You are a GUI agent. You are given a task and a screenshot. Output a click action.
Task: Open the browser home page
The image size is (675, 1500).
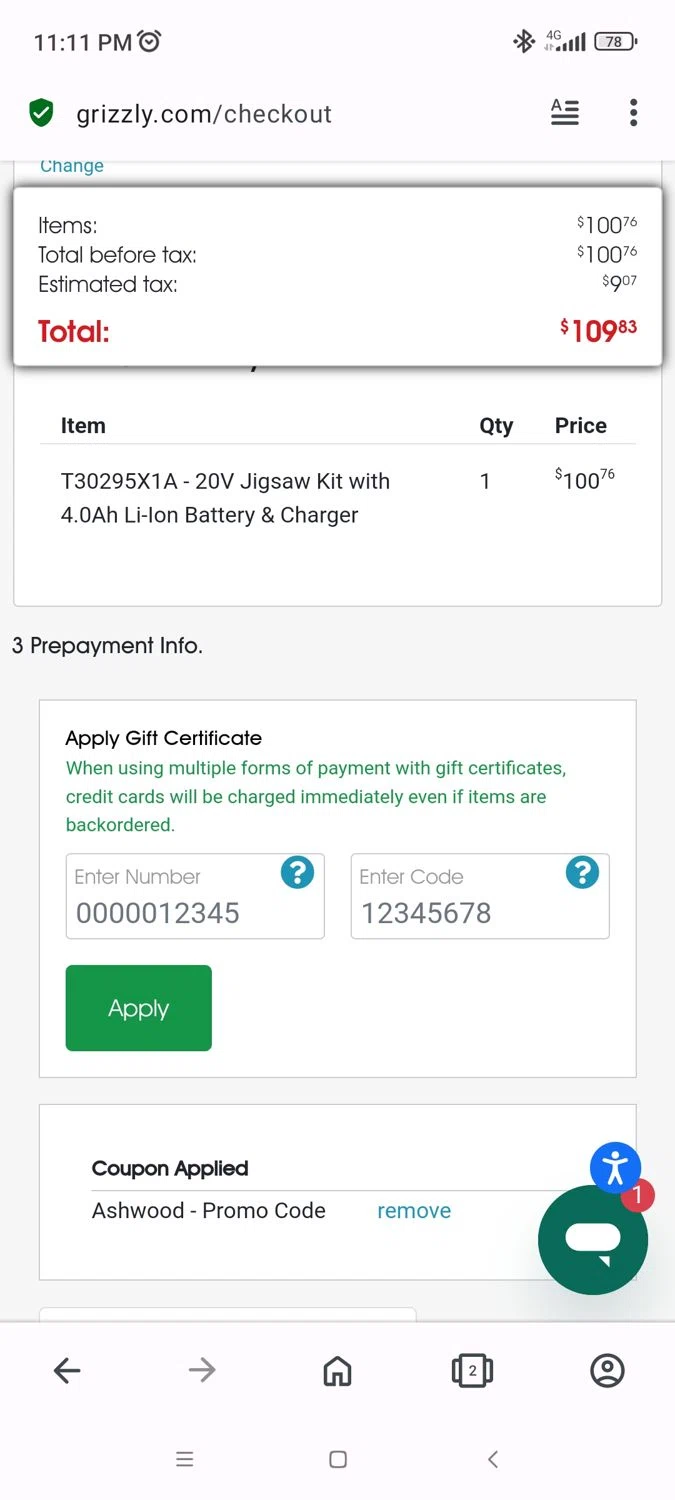pos(337,1370)
